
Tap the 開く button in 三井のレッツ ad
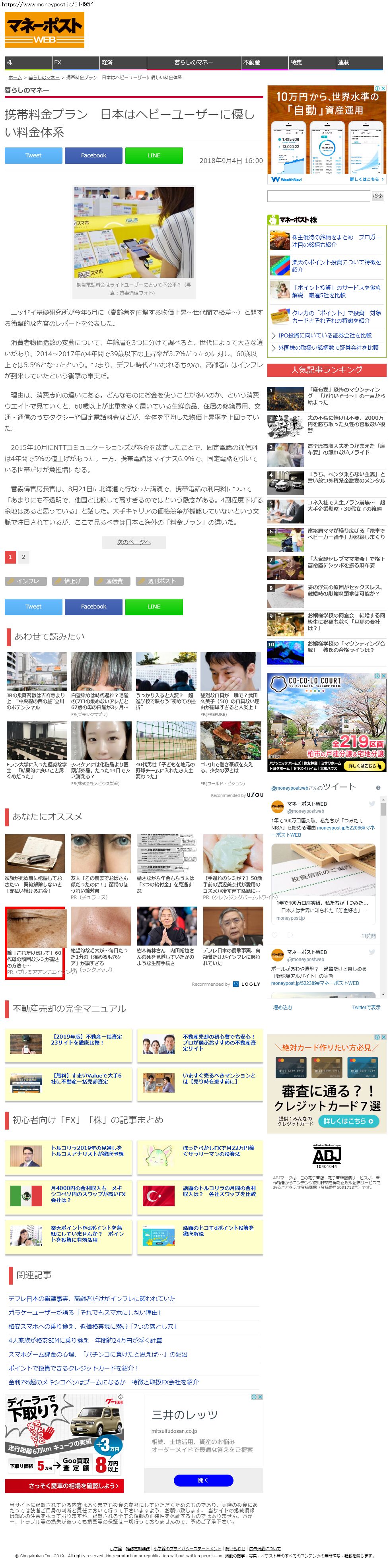[x=203, y=1480]
